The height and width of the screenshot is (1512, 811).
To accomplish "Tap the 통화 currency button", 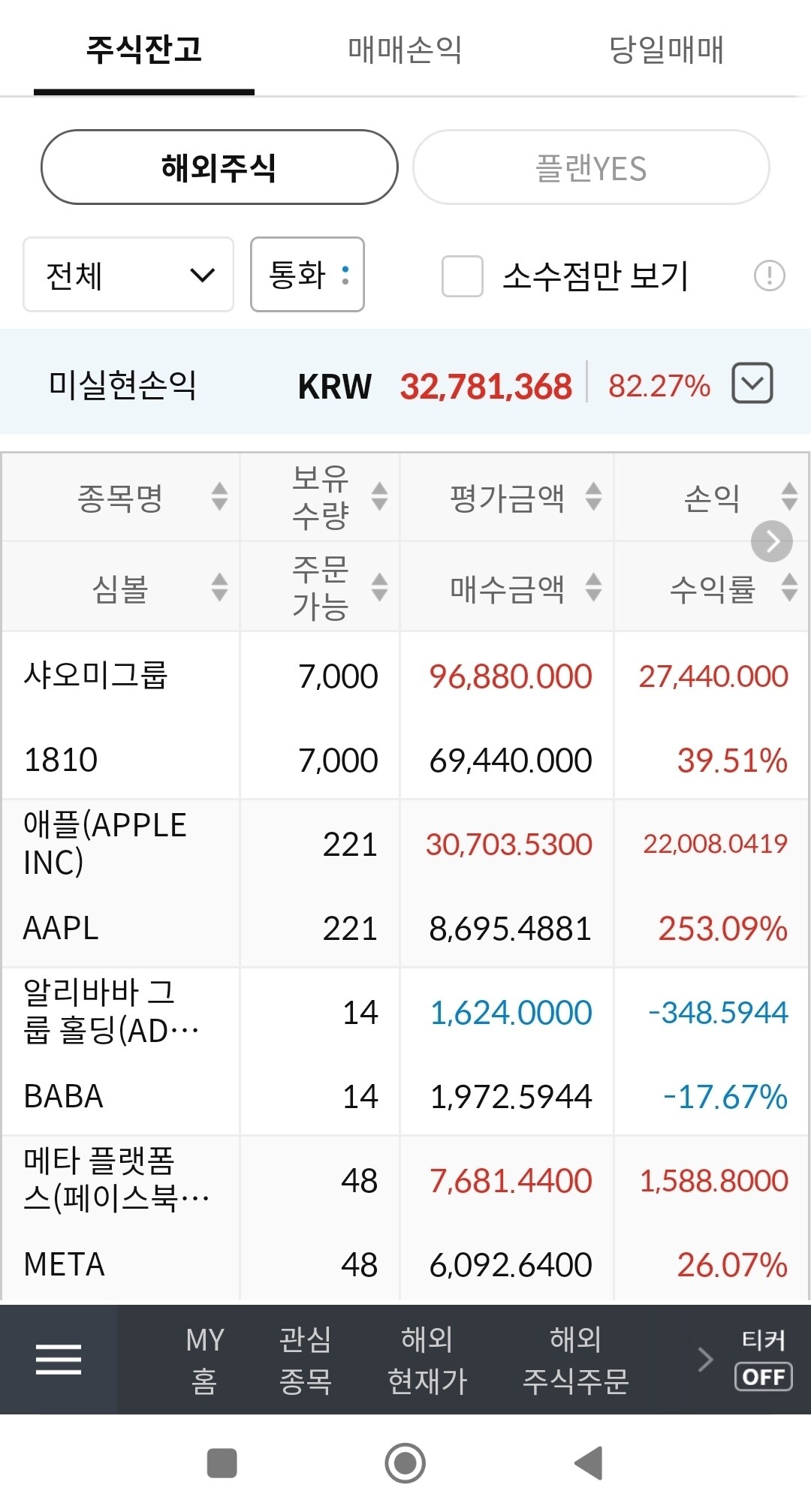I will pos(306,275).
